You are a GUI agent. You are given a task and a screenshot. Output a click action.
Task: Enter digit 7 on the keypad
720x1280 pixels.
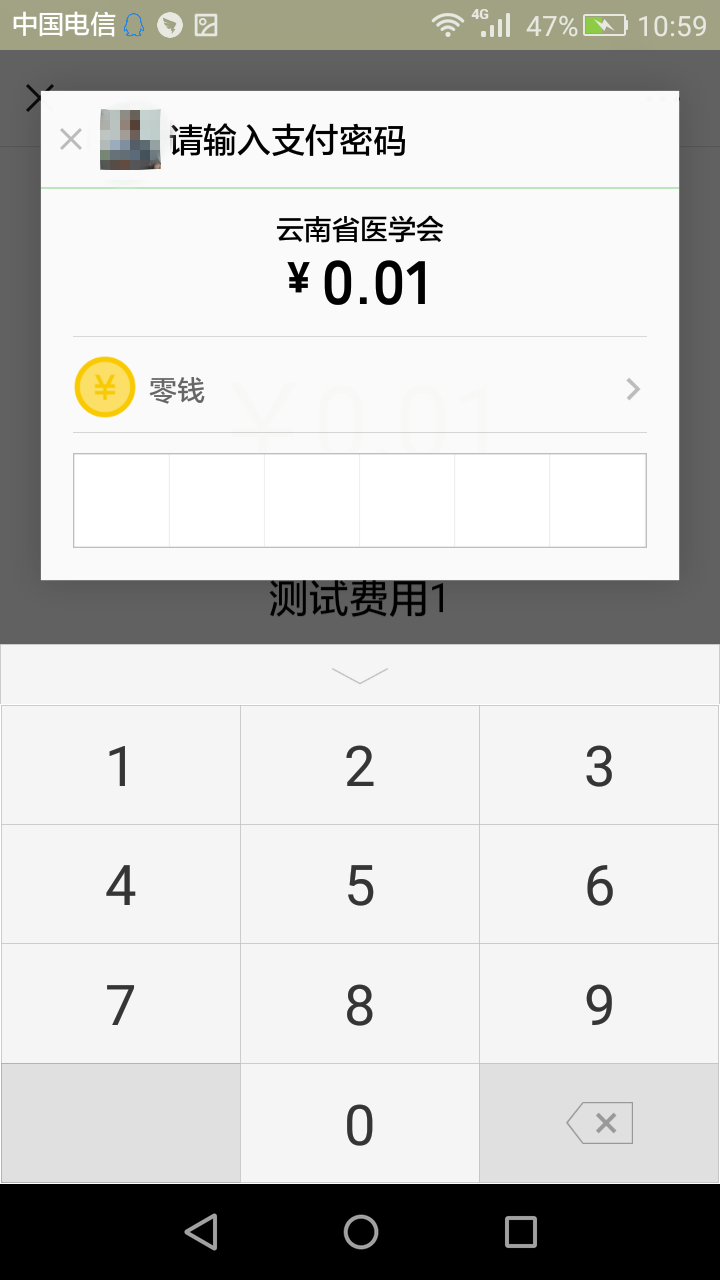tap(121, 1003)
